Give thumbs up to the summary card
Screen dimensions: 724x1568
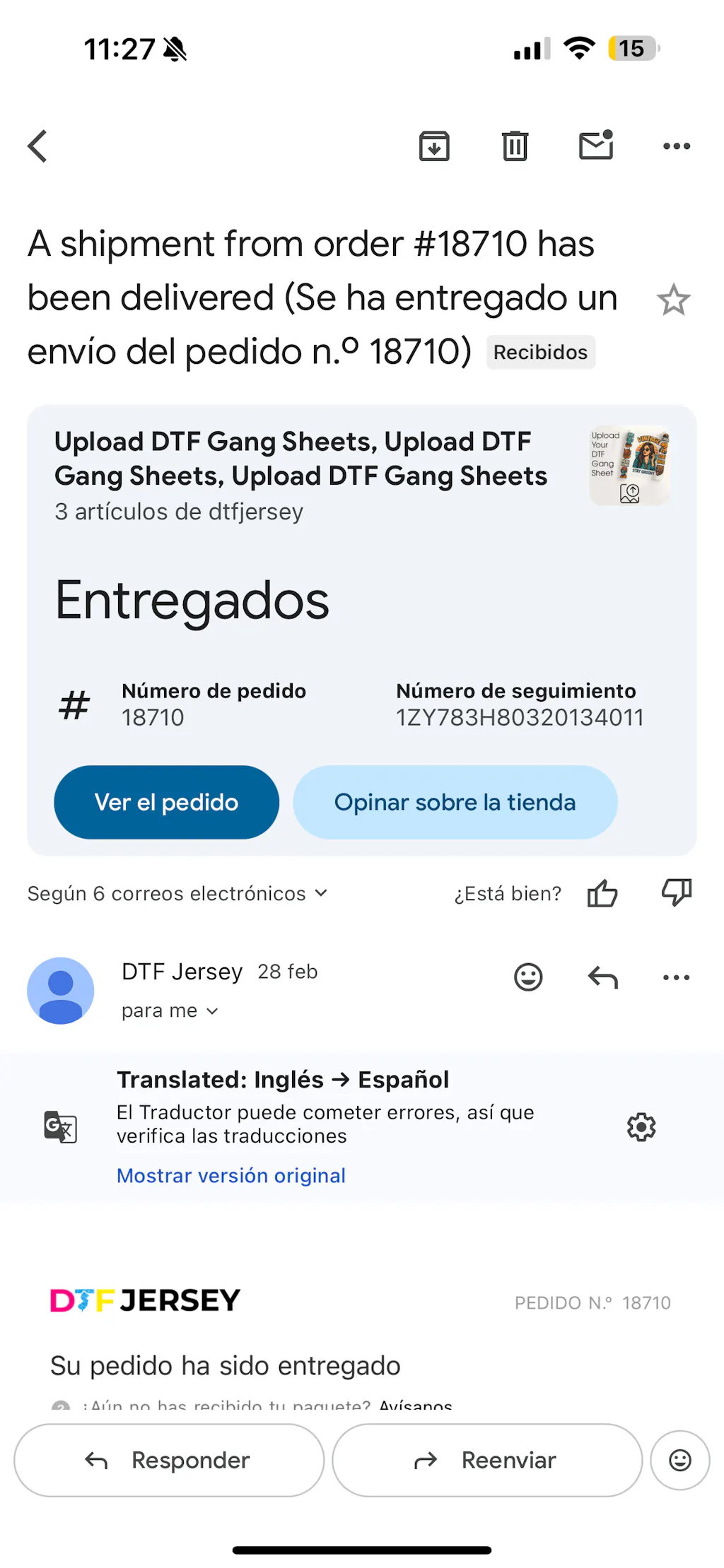pos(602,893)
